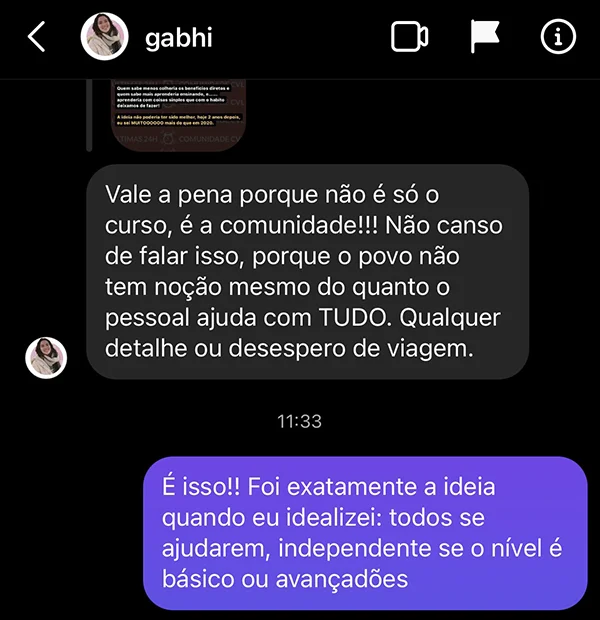
Task: Tap gabhi's avatar beside her message
Action: point(46,357)
